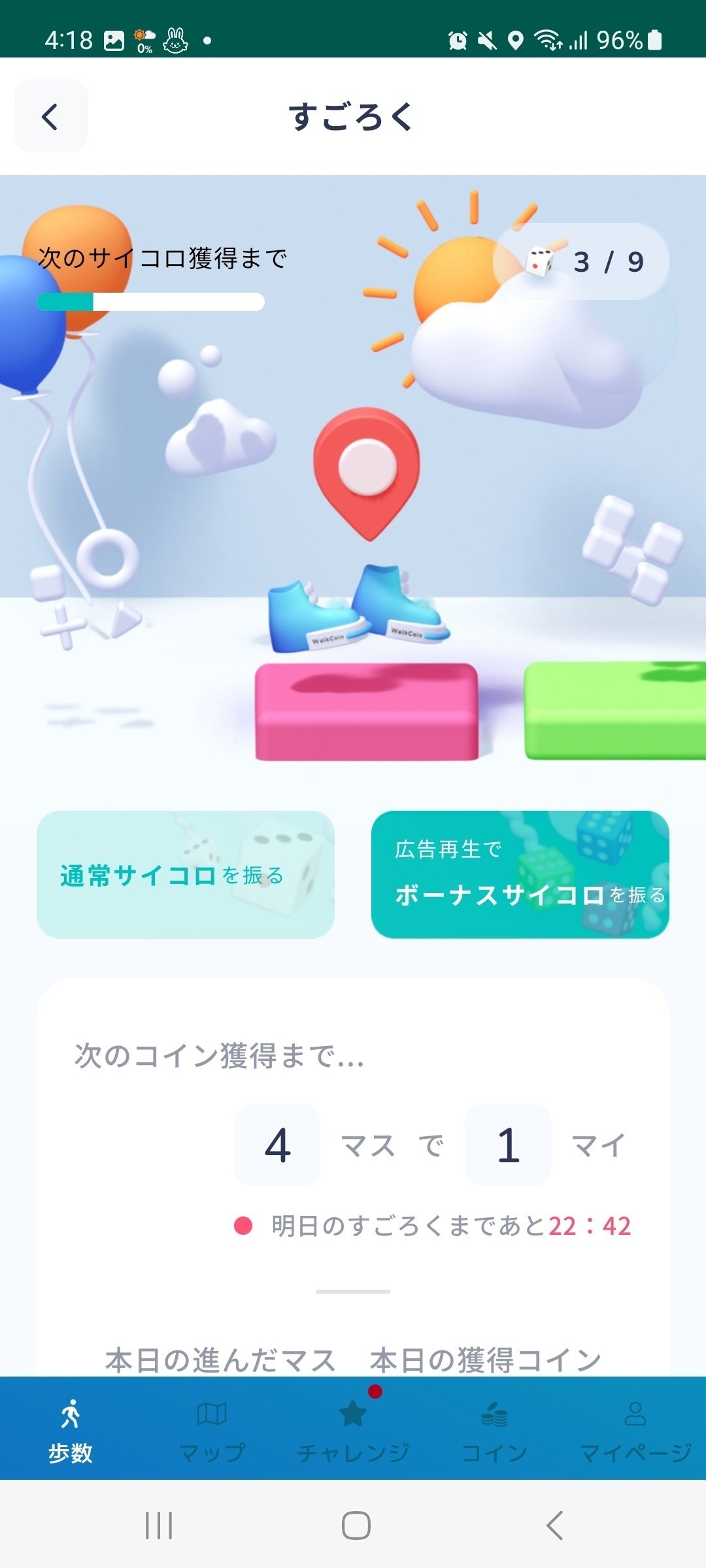Tap the dice icon next to 3 / 9 counter
Screen dimensions: 706x1568
pos(540,261)
